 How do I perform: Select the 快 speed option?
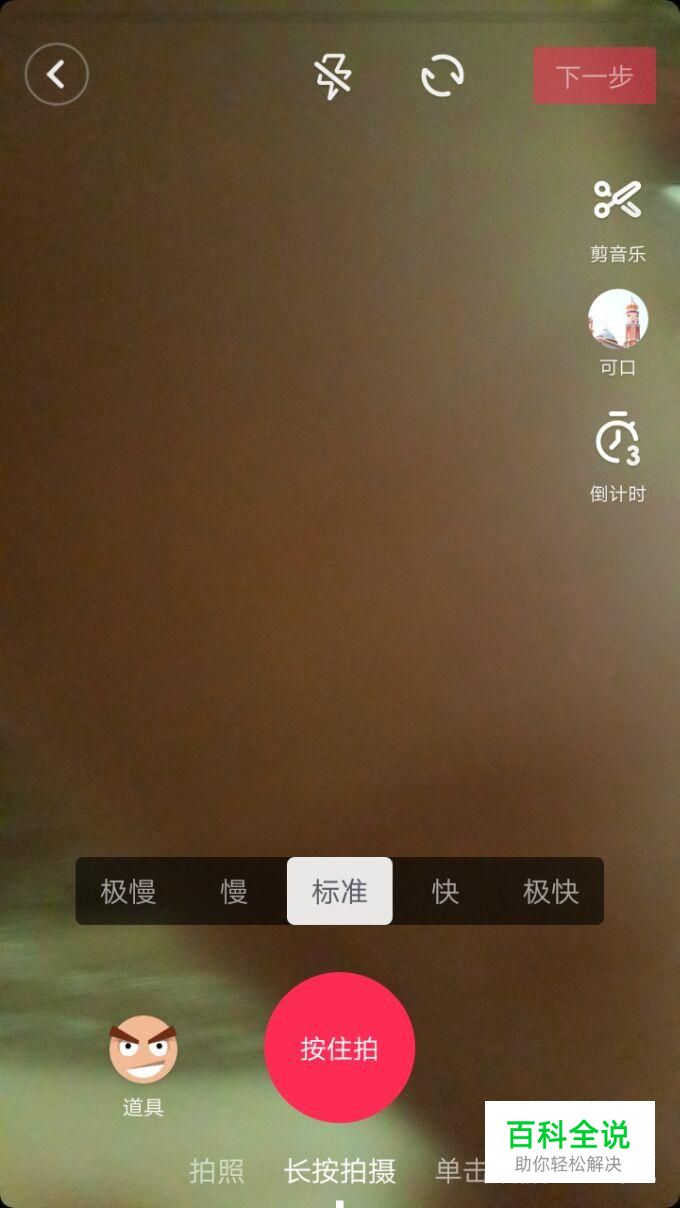point(446,891)
